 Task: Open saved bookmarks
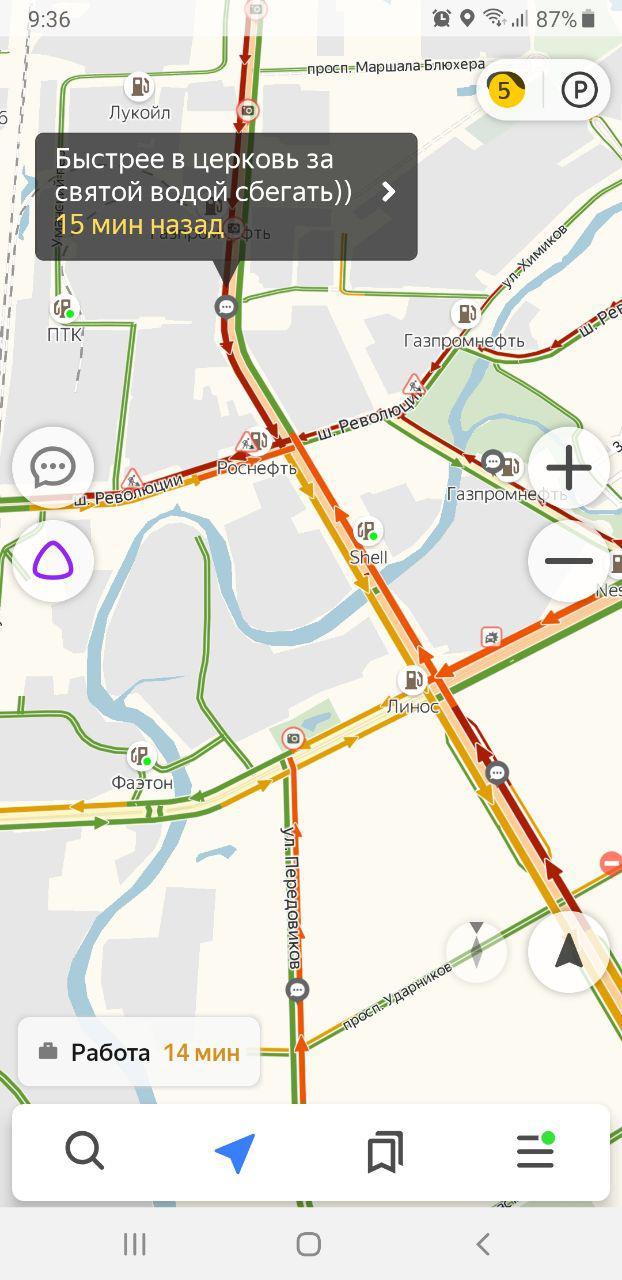[385, 1153]
